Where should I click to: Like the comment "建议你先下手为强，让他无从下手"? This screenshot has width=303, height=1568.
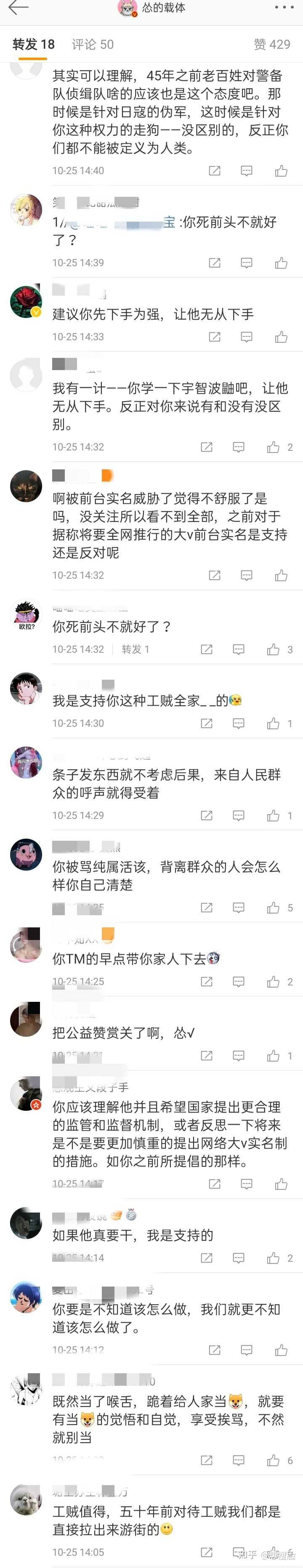point(281,336)
